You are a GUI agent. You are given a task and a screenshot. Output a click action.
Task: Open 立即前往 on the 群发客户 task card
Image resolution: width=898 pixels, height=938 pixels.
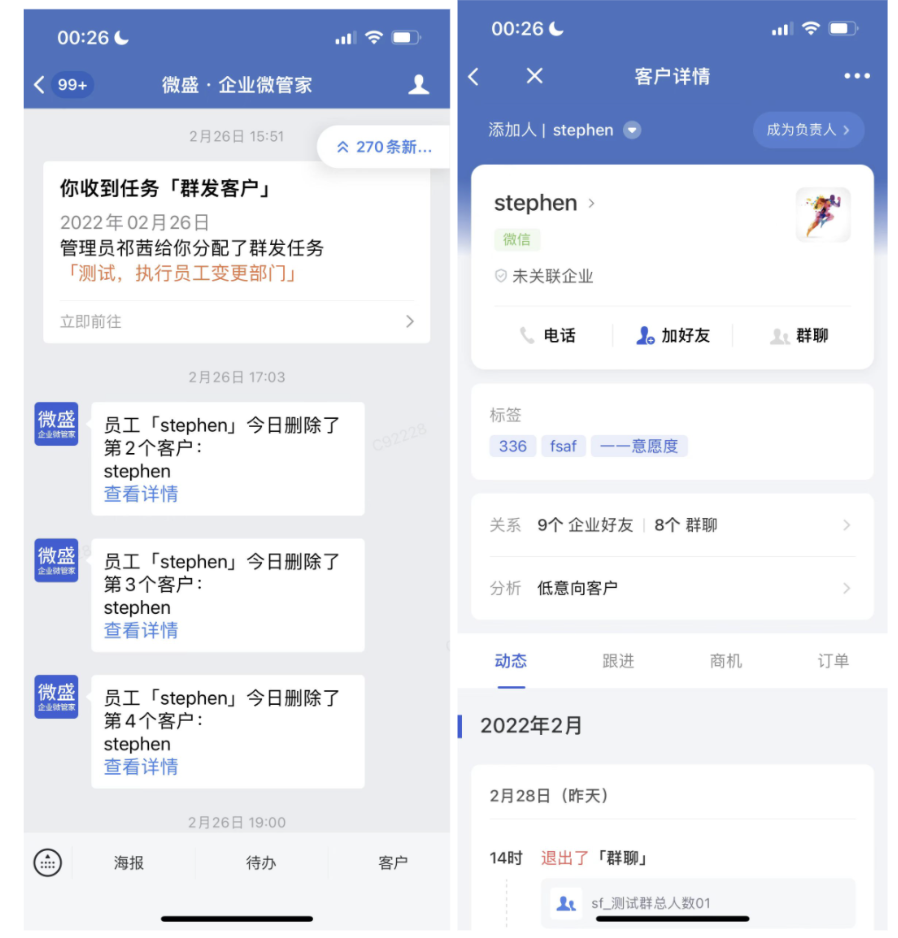[237, 322]
